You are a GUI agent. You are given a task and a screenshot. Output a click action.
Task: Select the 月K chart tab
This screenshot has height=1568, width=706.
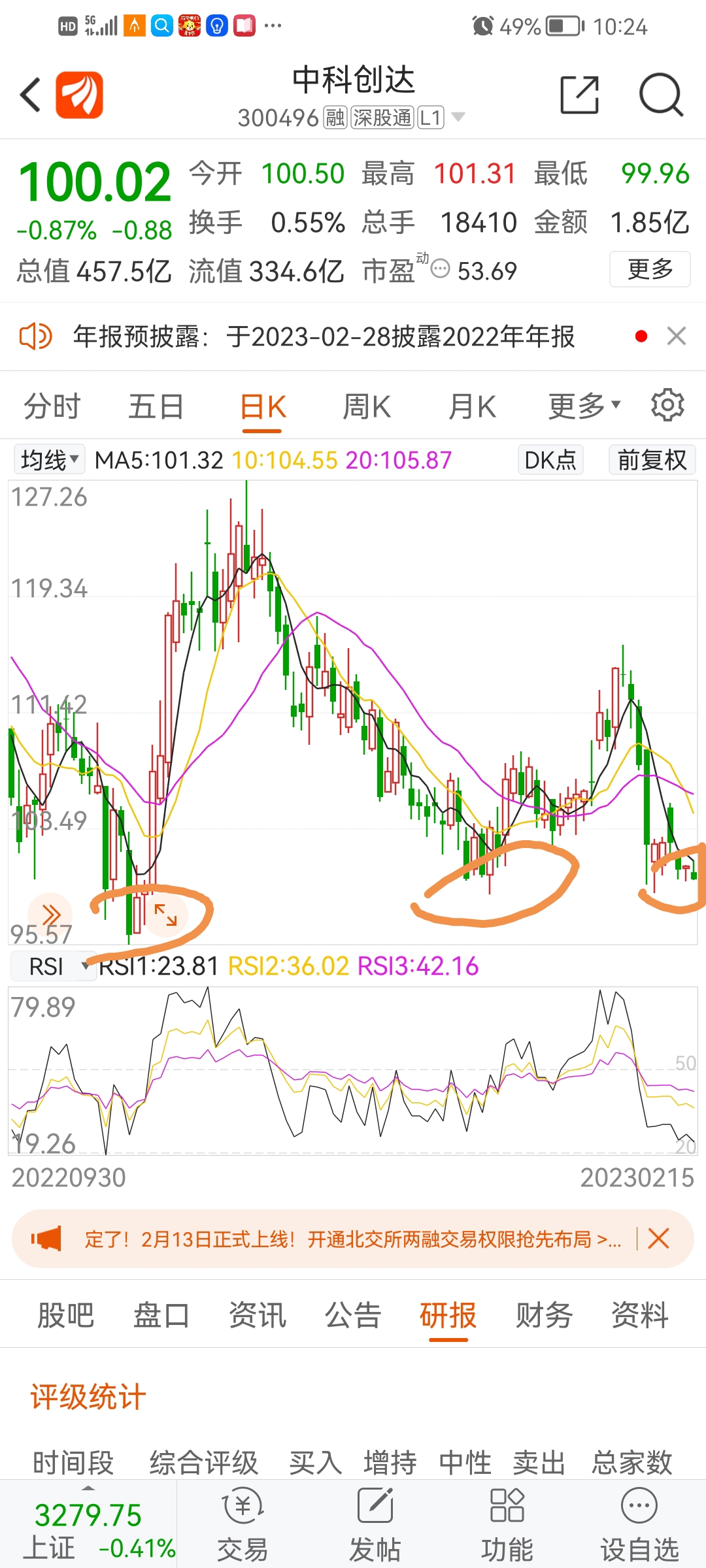(472, 406)
